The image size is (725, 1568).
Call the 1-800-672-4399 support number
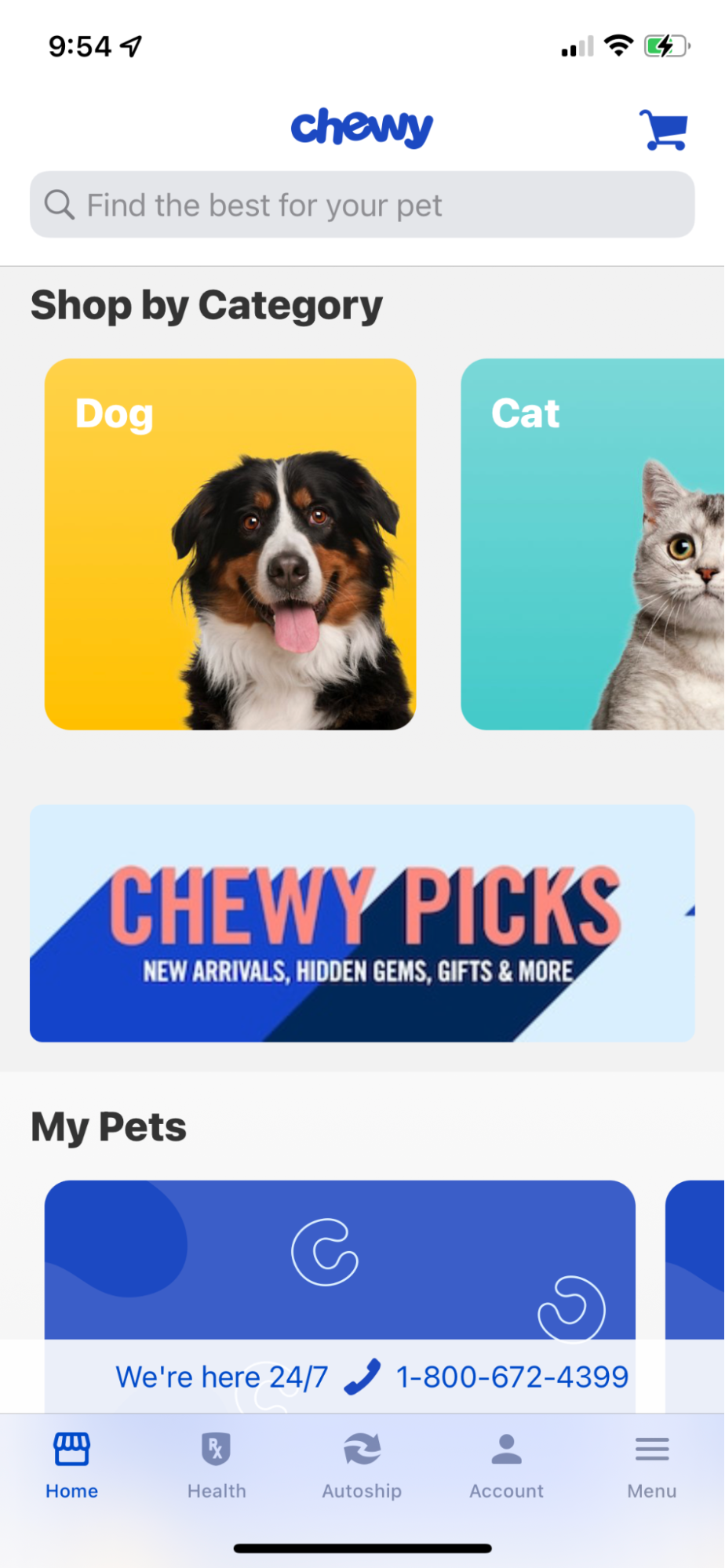click(x=511, y=1377)
